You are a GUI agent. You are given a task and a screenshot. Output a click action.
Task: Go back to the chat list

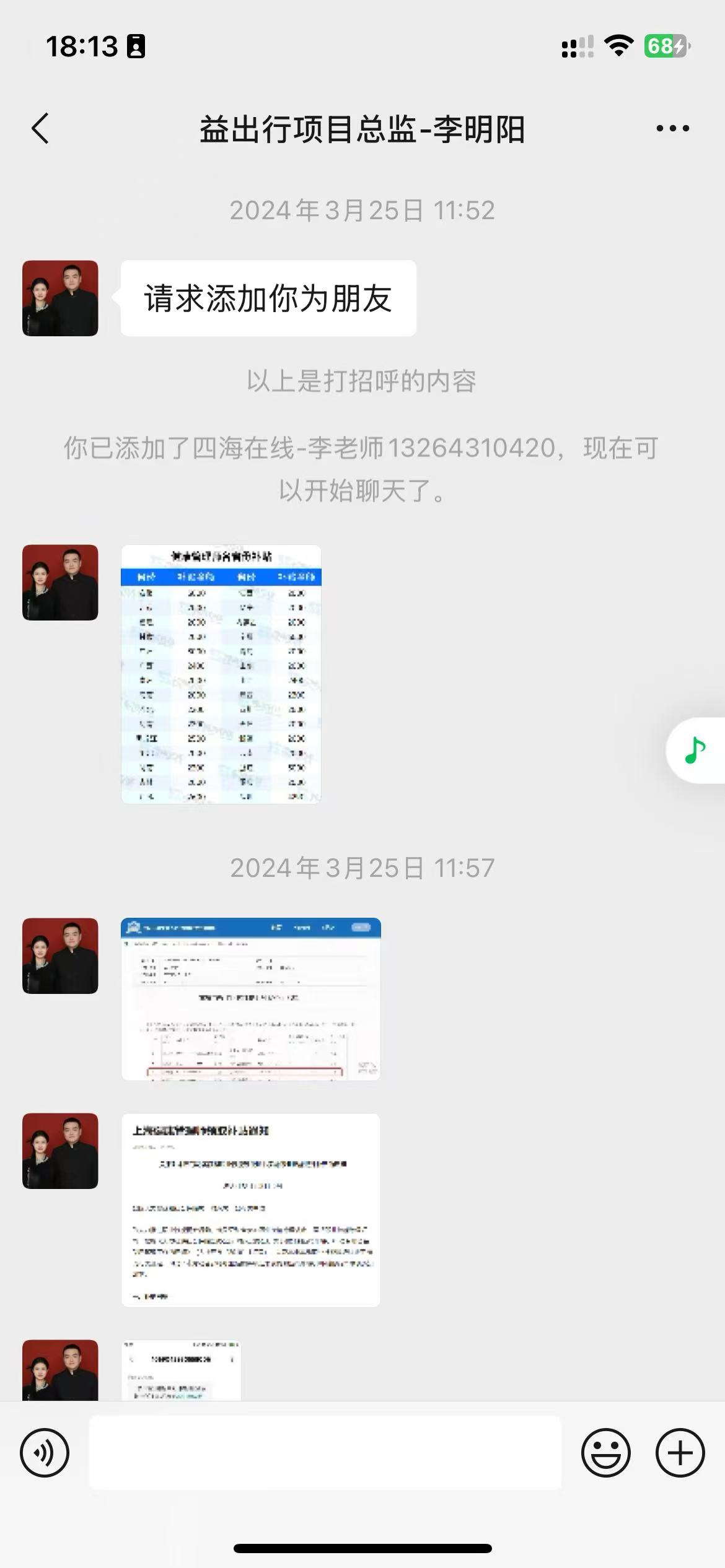pyautogui.click(x=40, y=129)
